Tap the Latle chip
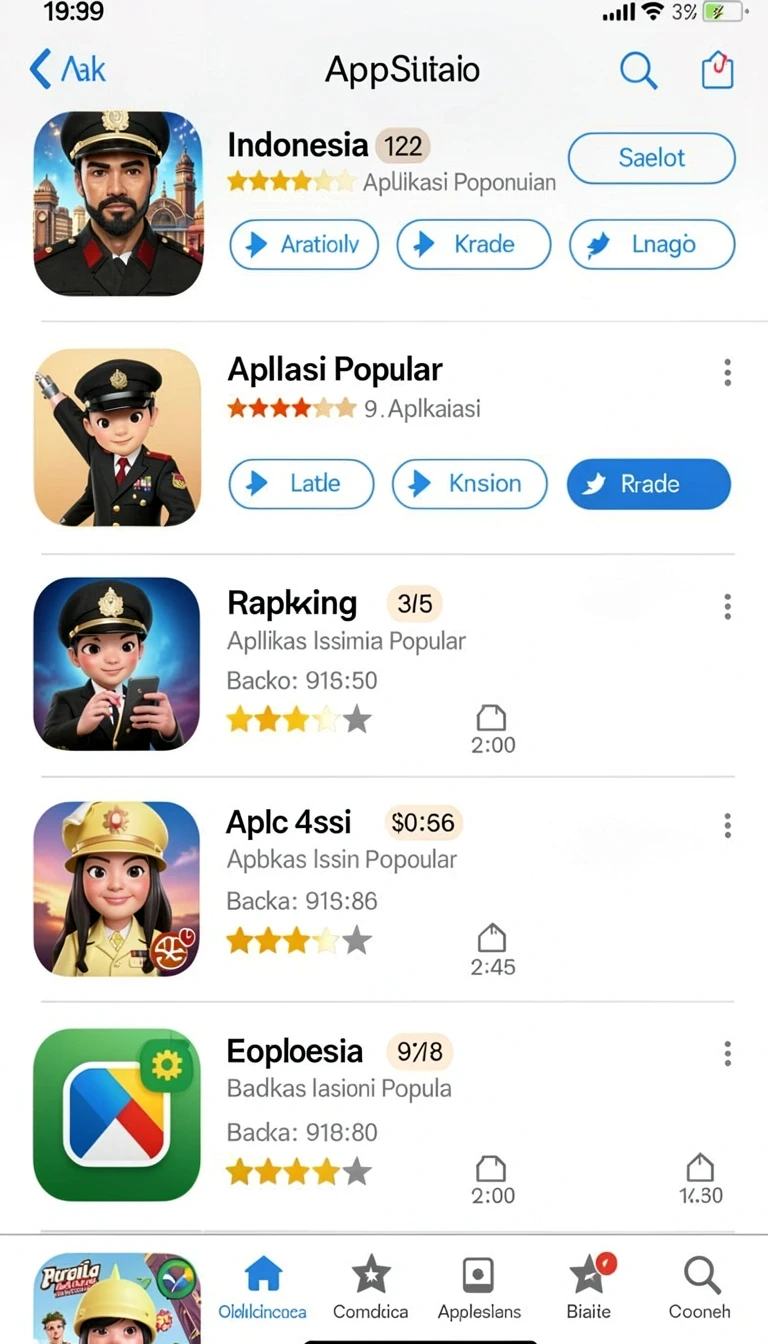This screenshot has width=768, height=1344. coord(301,484)
